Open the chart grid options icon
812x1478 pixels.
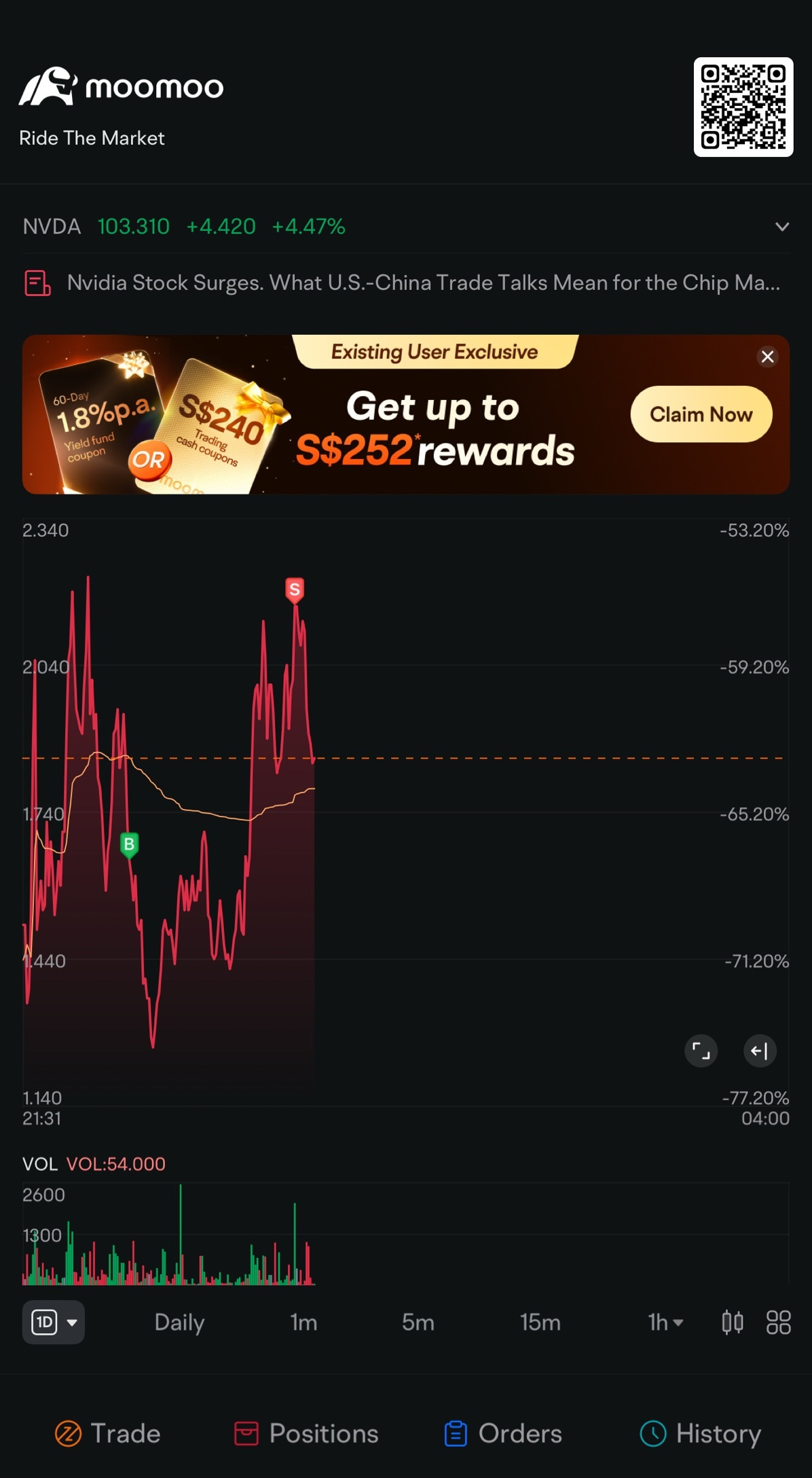point(778,1322)
